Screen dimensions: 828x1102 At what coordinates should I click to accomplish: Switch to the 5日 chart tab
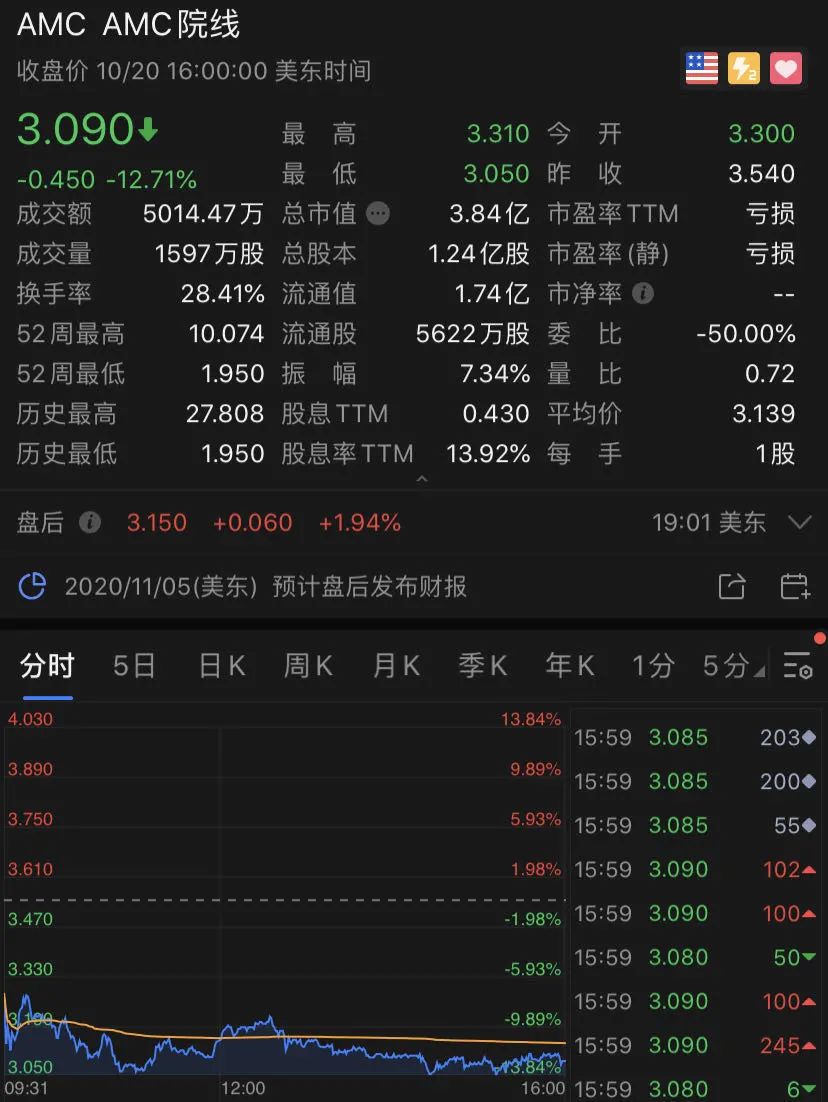134,665
